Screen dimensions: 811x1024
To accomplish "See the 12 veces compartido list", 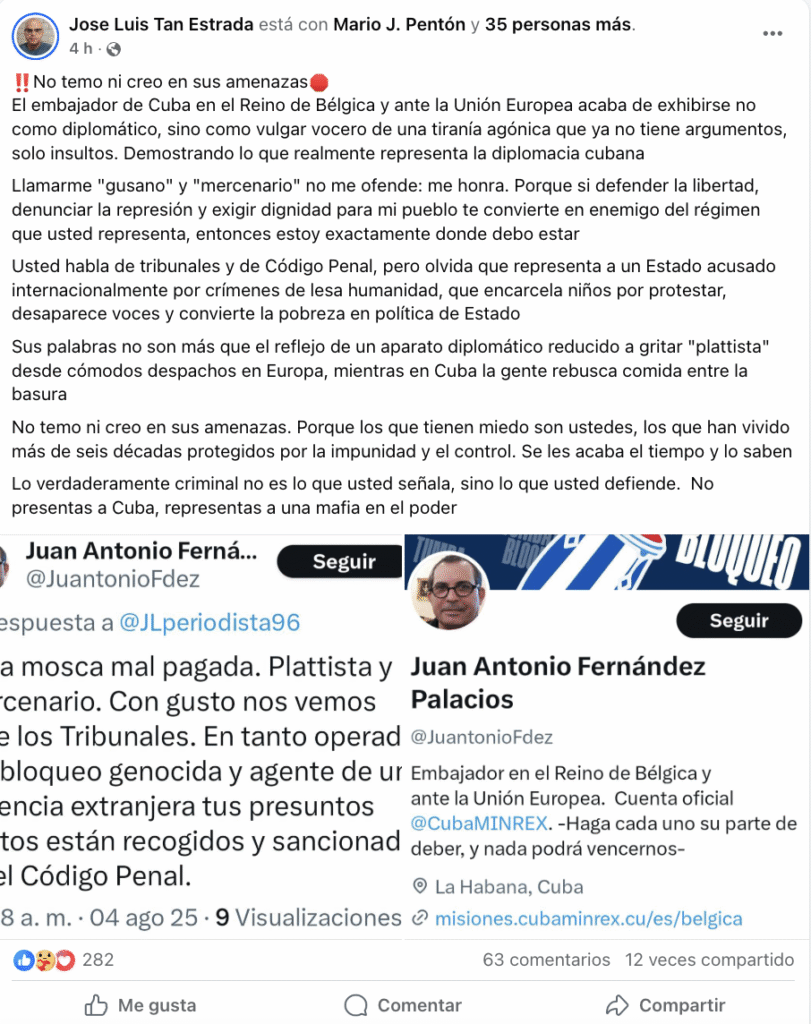I will (x=709, y=960).
